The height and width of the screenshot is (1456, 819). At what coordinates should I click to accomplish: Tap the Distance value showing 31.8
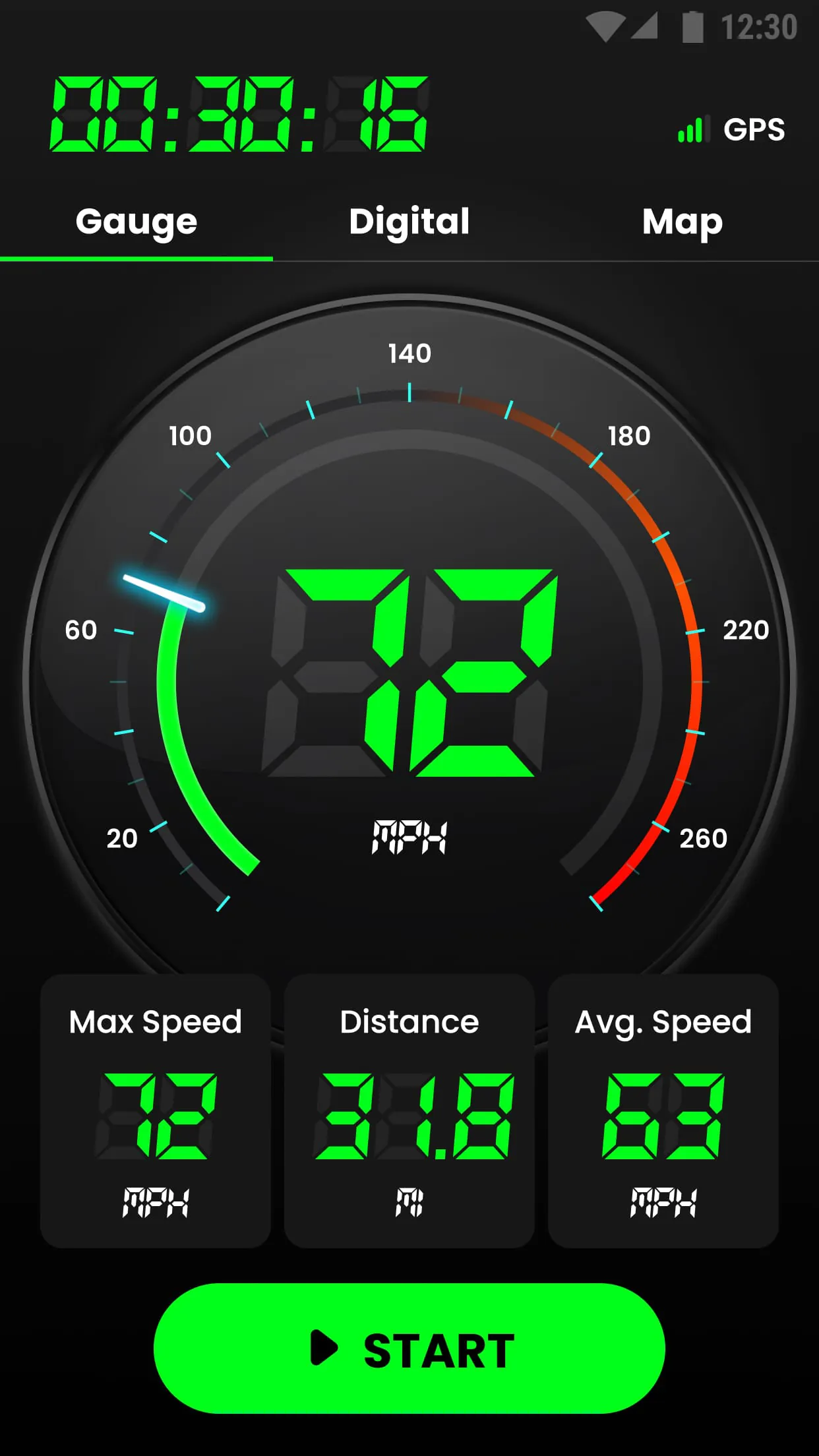pyautogui.click(x=409, y=1121)
